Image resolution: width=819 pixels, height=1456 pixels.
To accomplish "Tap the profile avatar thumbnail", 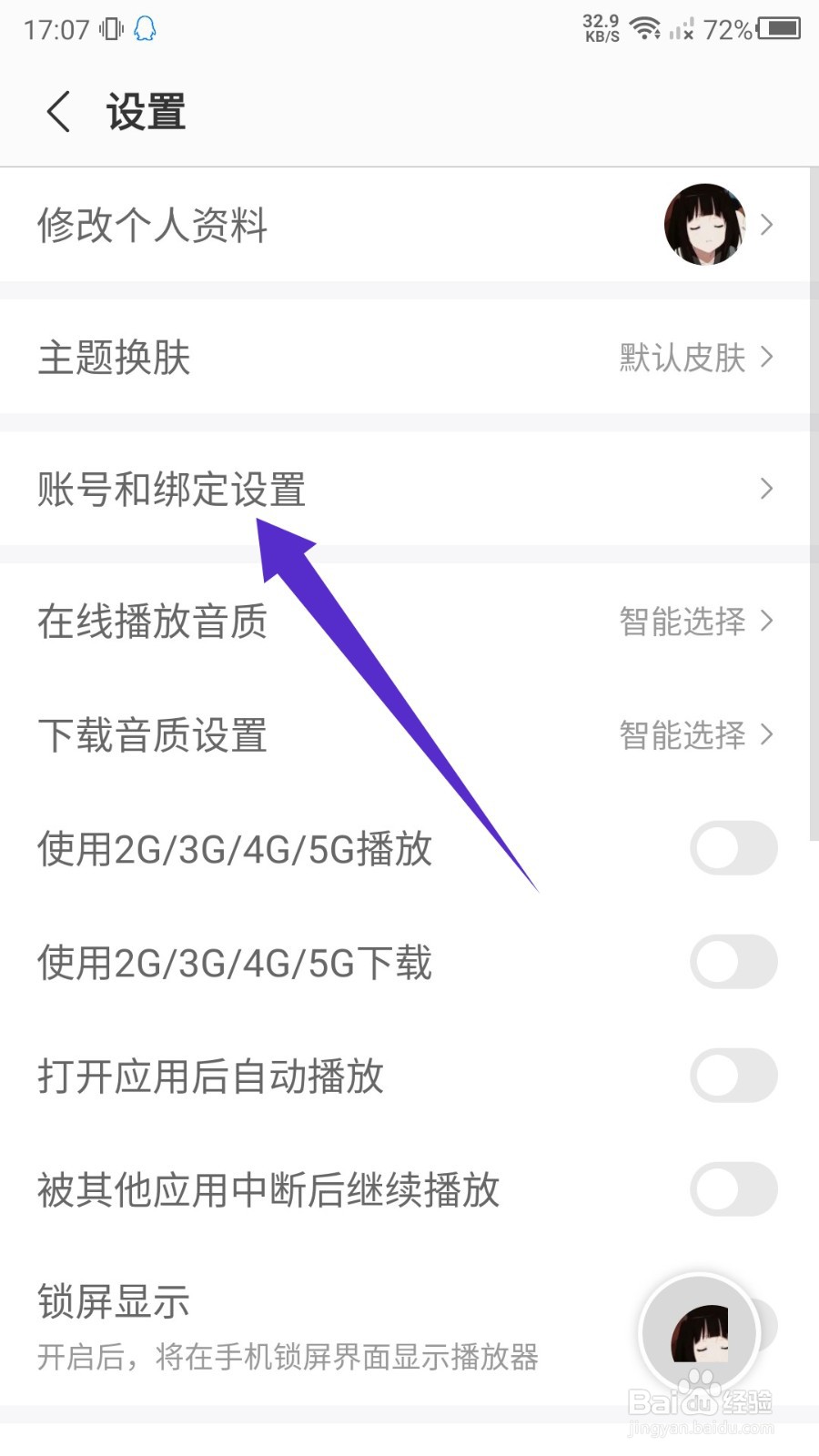I will pyautogui.click(x=705, y=225).
